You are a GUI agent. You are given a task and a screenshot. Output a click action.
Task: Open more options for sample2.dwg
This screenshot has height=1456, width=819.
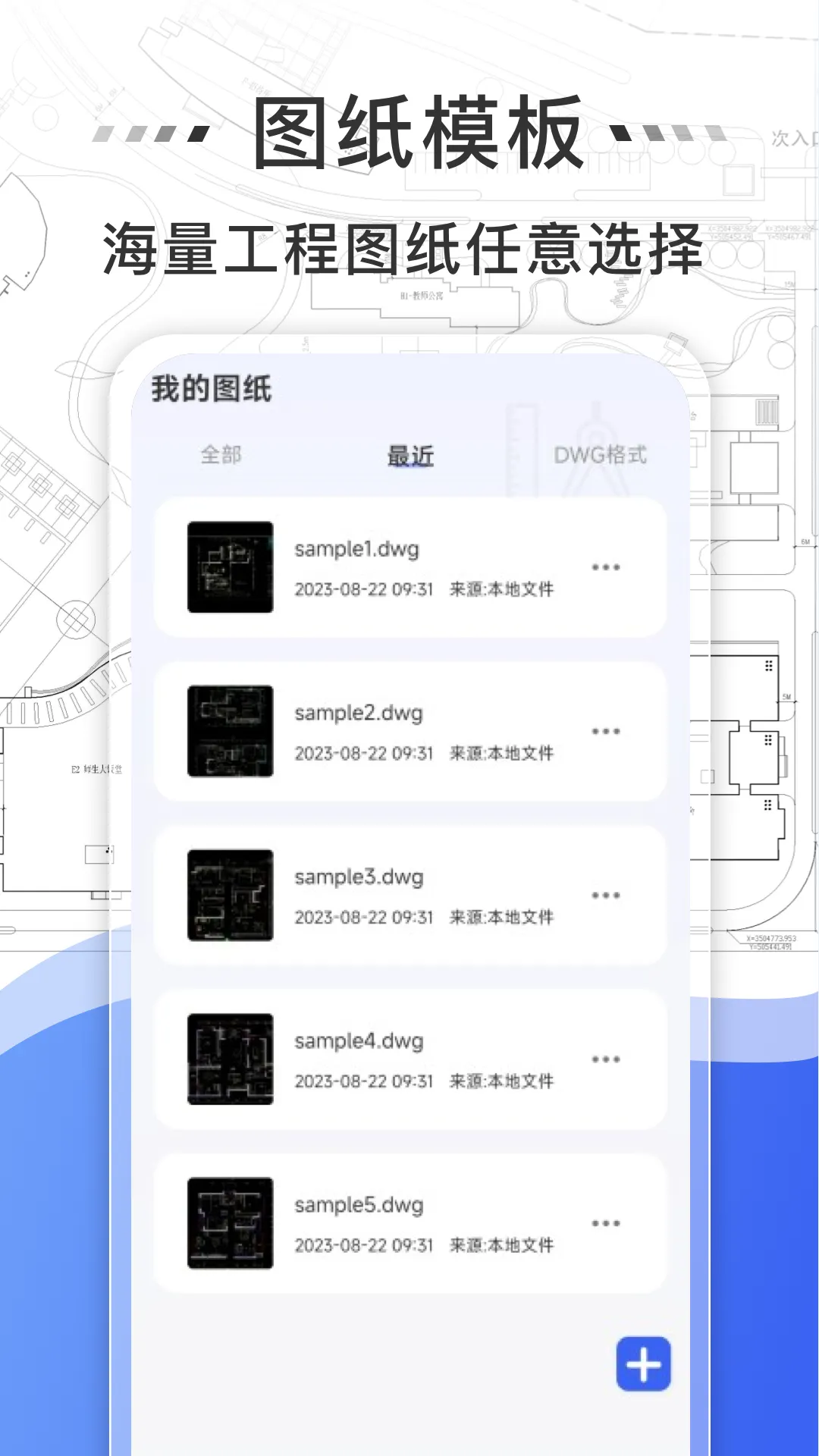tap(604, 730)
